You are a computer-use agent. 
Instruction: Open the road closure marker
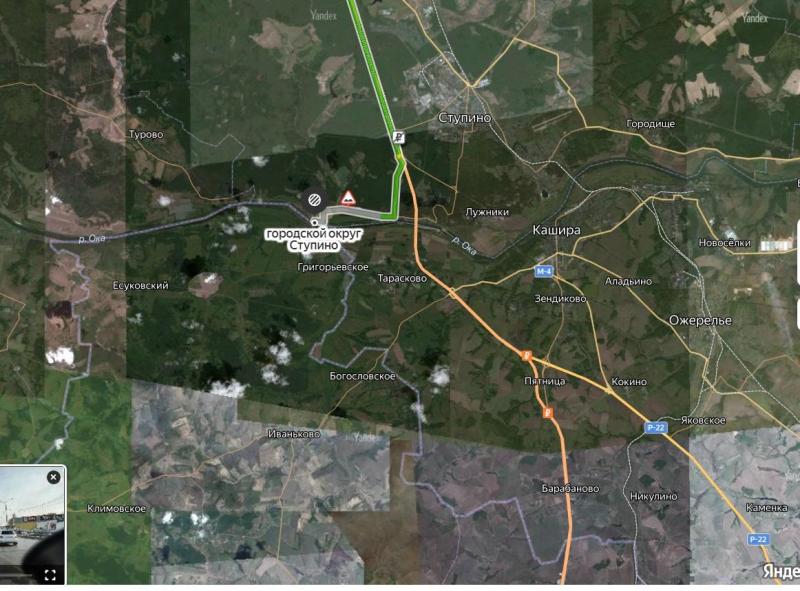coord(315,199)
